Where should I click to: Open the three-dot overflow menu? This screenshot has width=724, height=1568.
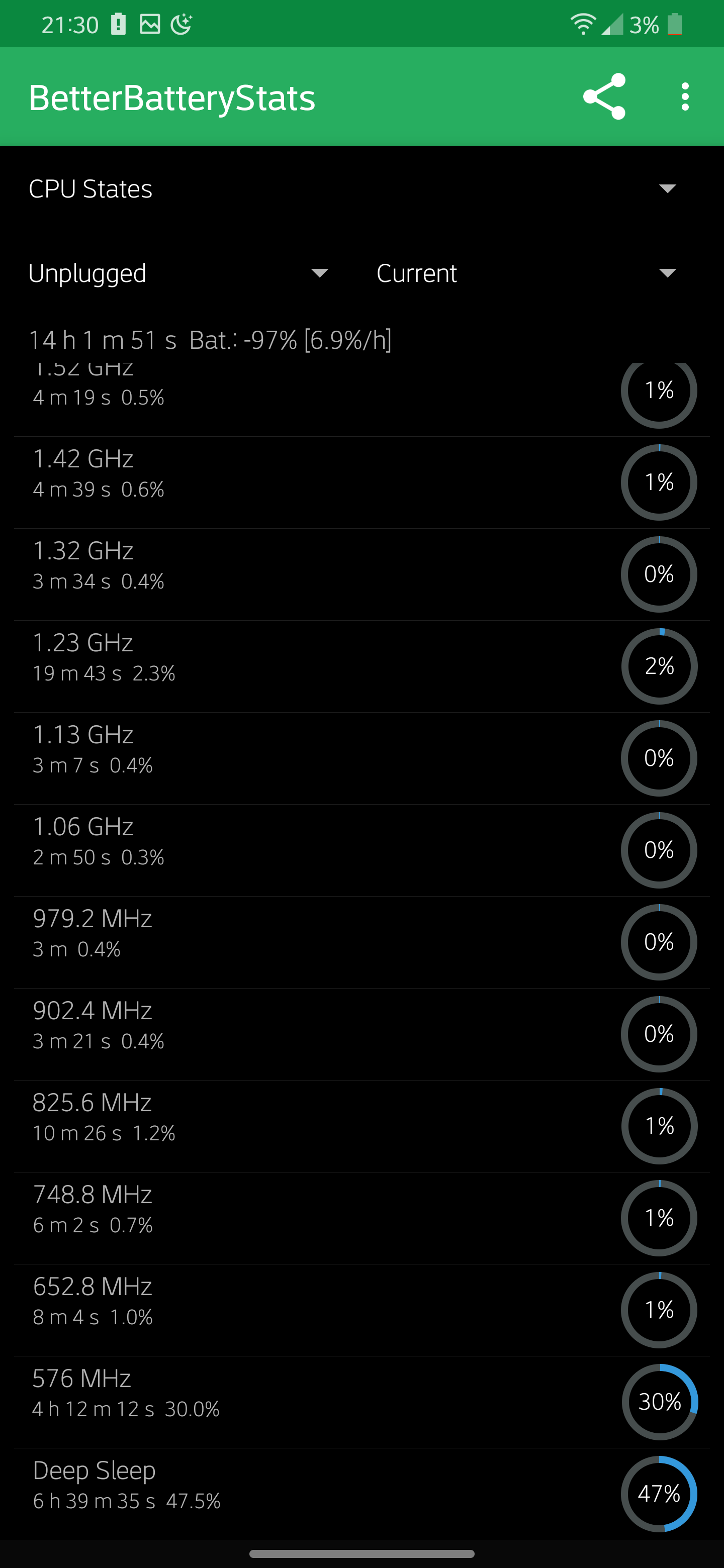coord(685,97)
